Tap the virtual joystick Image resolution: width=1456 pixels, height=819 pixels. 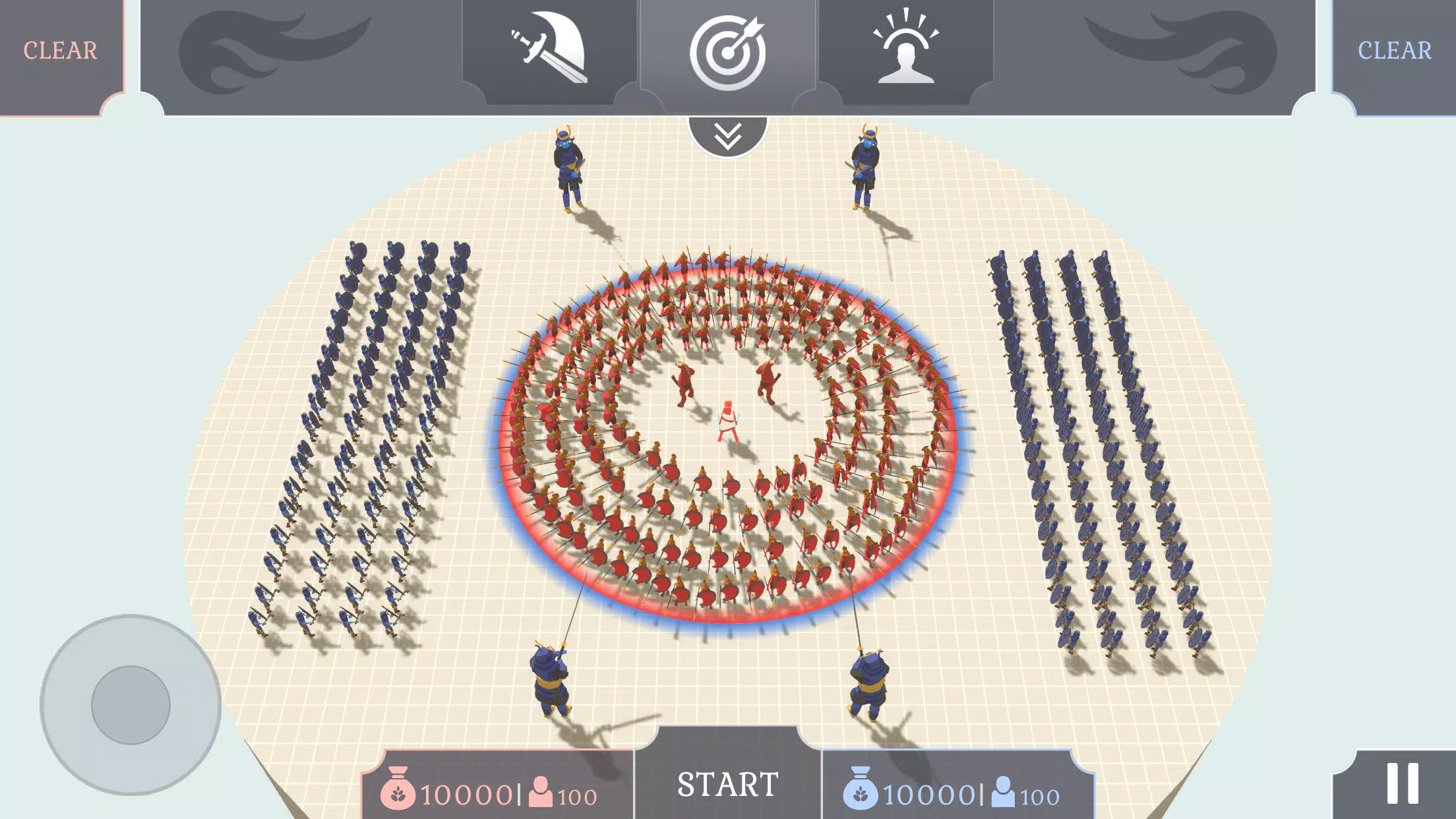point(131,705)
